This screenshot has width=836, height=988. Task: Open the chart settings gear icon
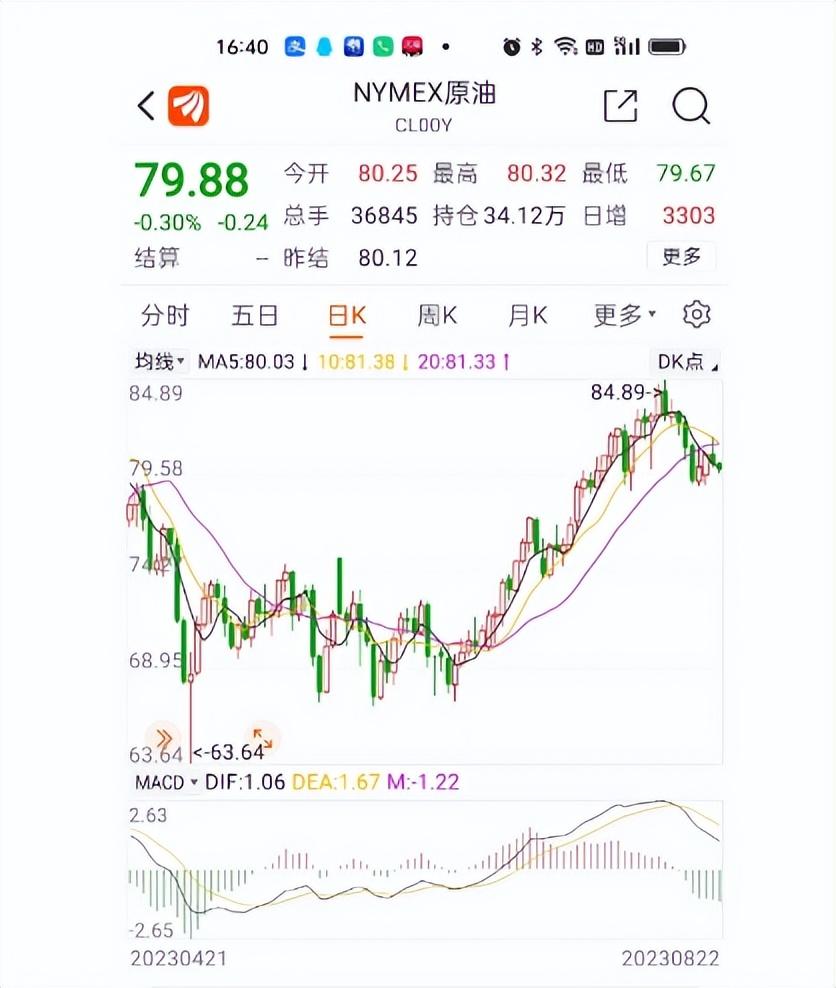pyautogui.click(x=694, y=315)
